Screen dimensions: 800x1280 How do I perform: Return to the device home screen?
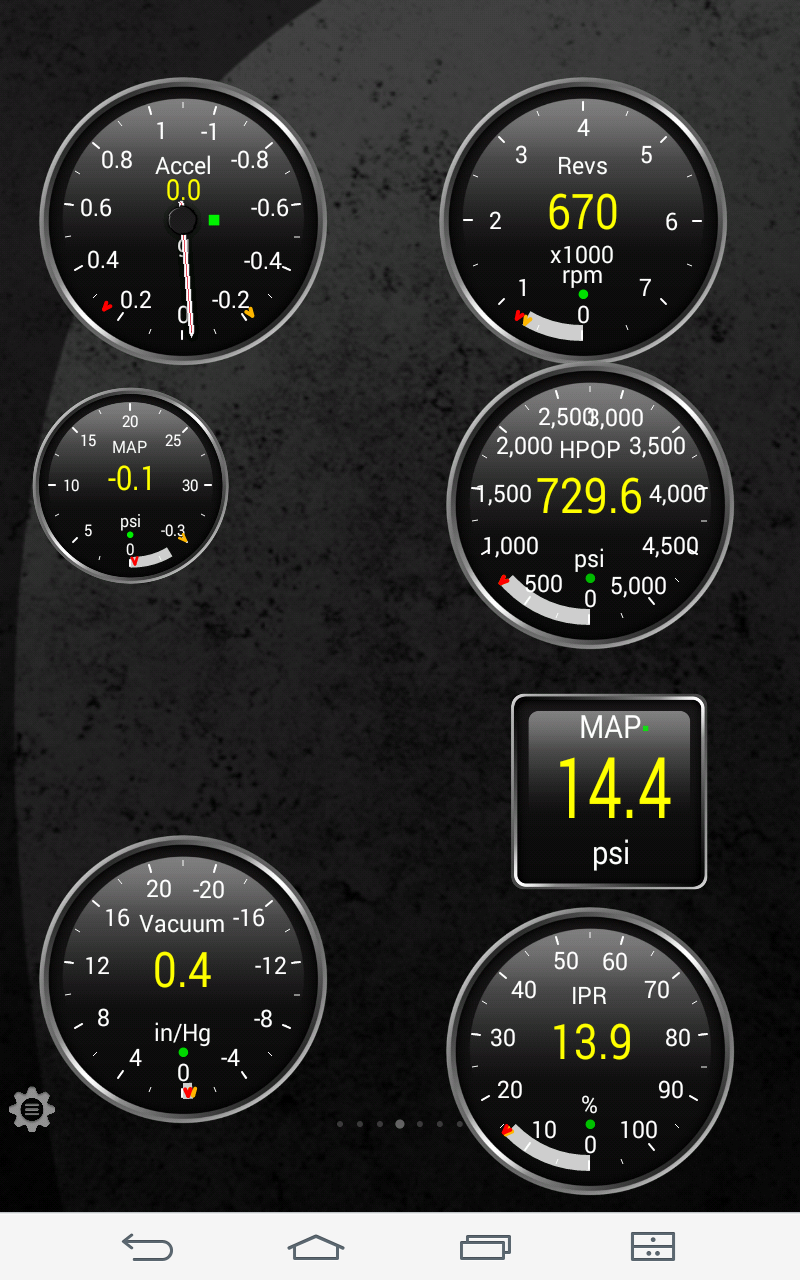click(315, 1246)
